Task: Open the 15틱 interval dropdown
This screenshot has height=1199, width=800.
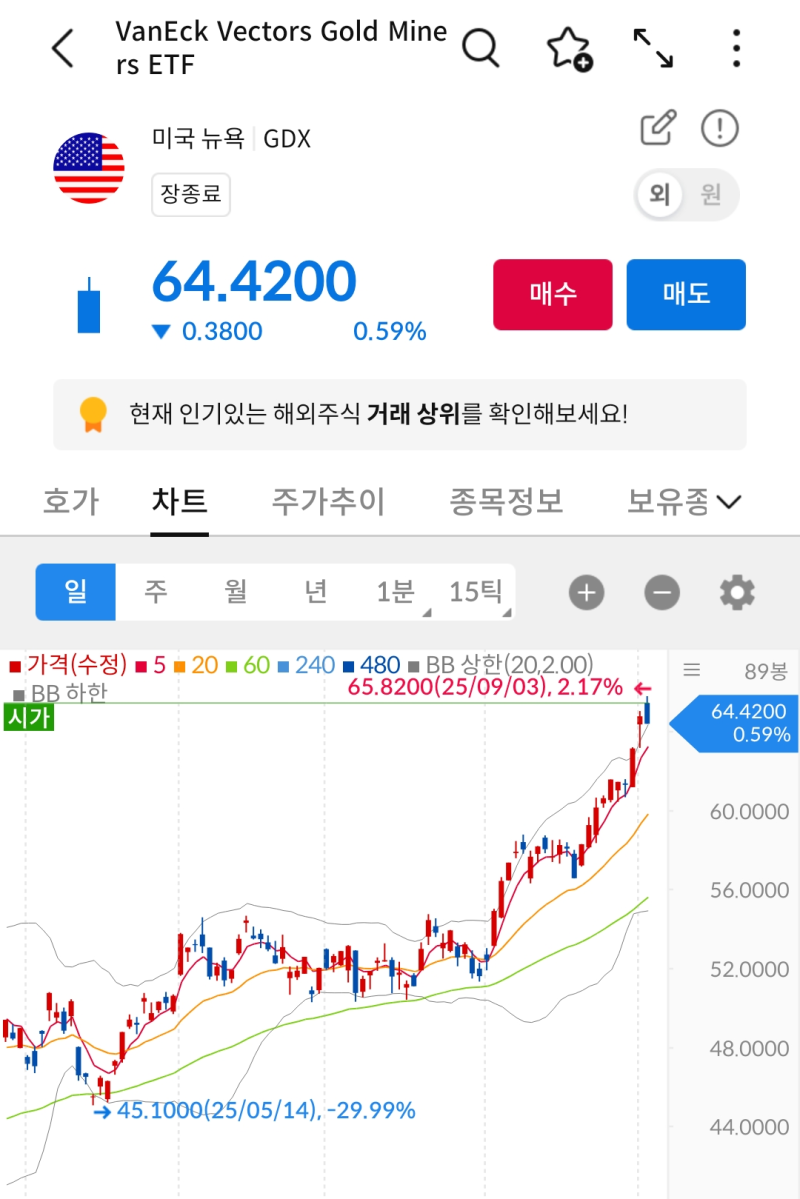Action: (x=476, y=591)
